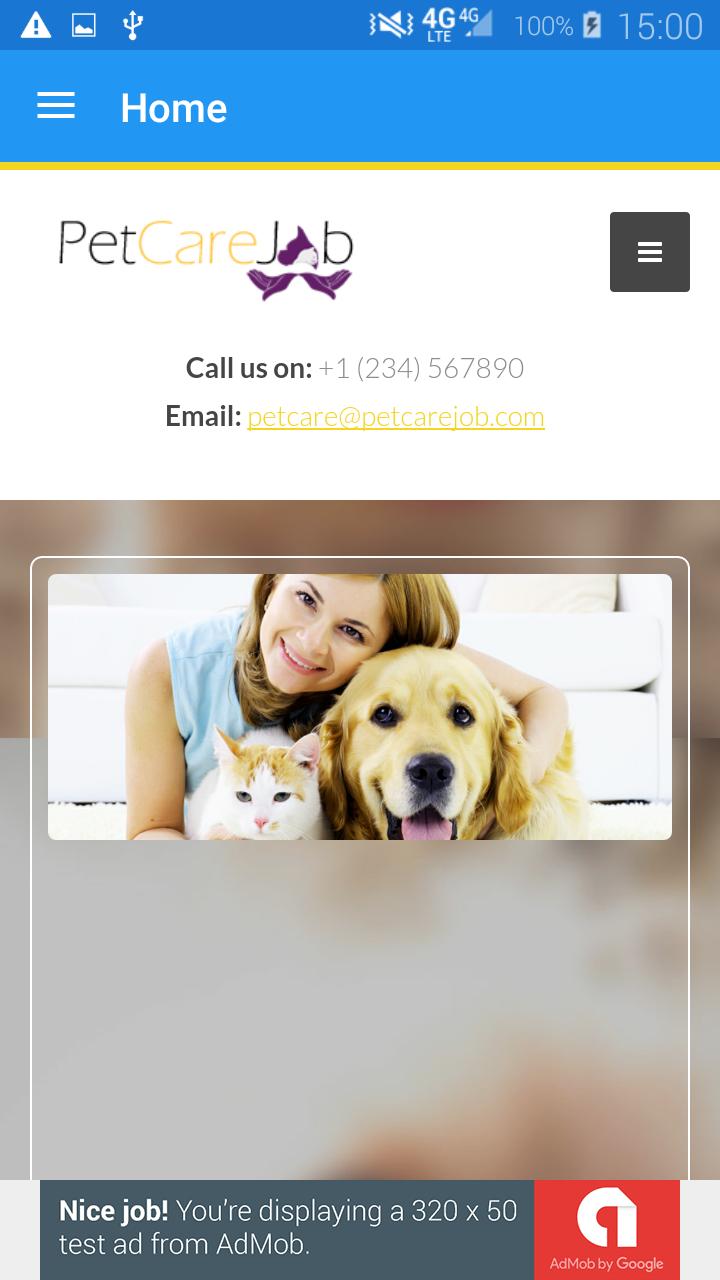The image size is (720, 1280).
Task: Open the petcare@petcarejob.com email link
Action: [x=396, y=416]
